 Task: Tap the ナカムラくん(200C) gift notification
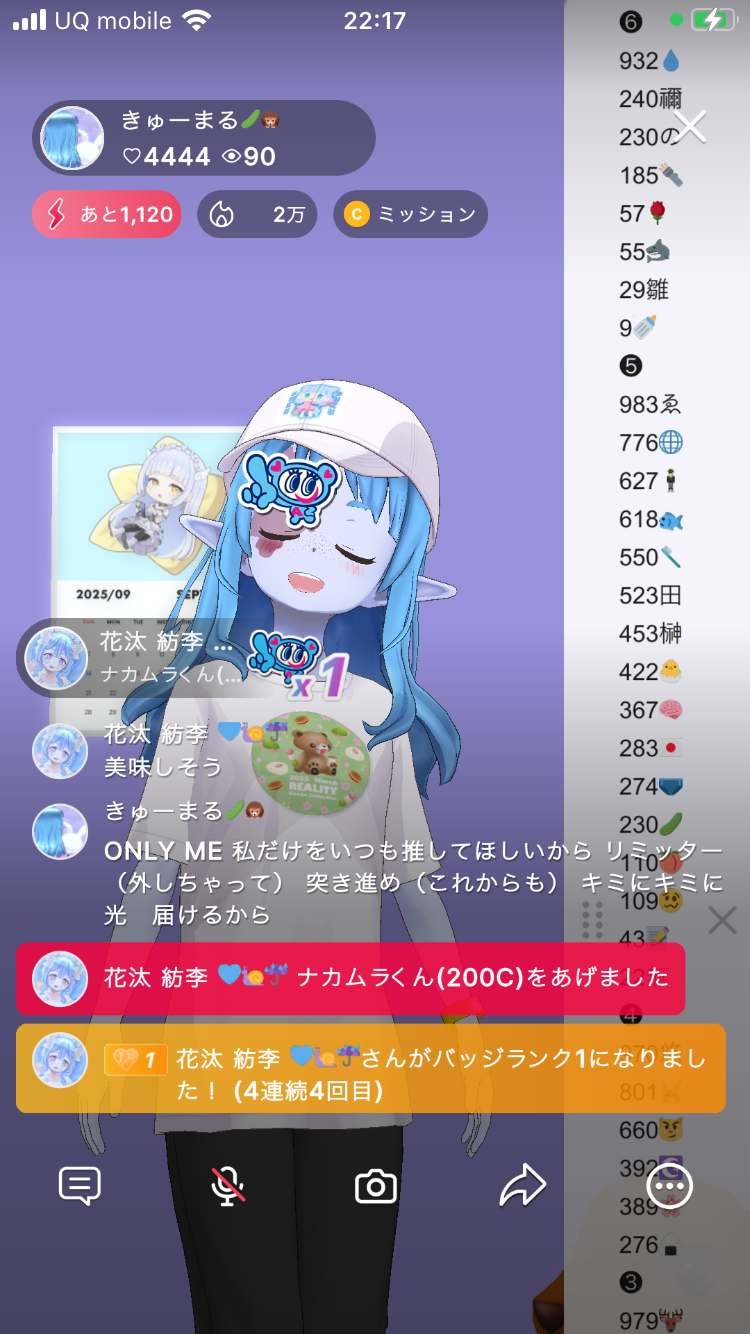pos(350,978)
